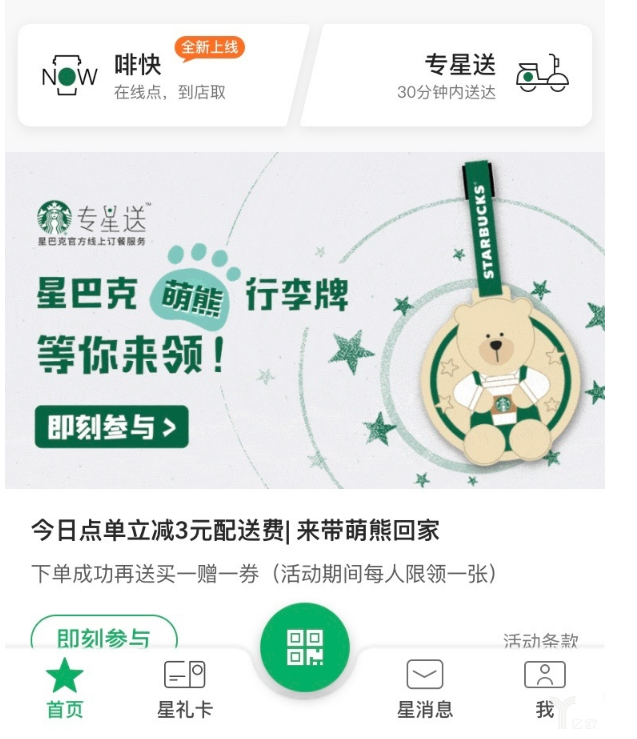
Task: Open the QR code scan button
Action: coord(305,648)
